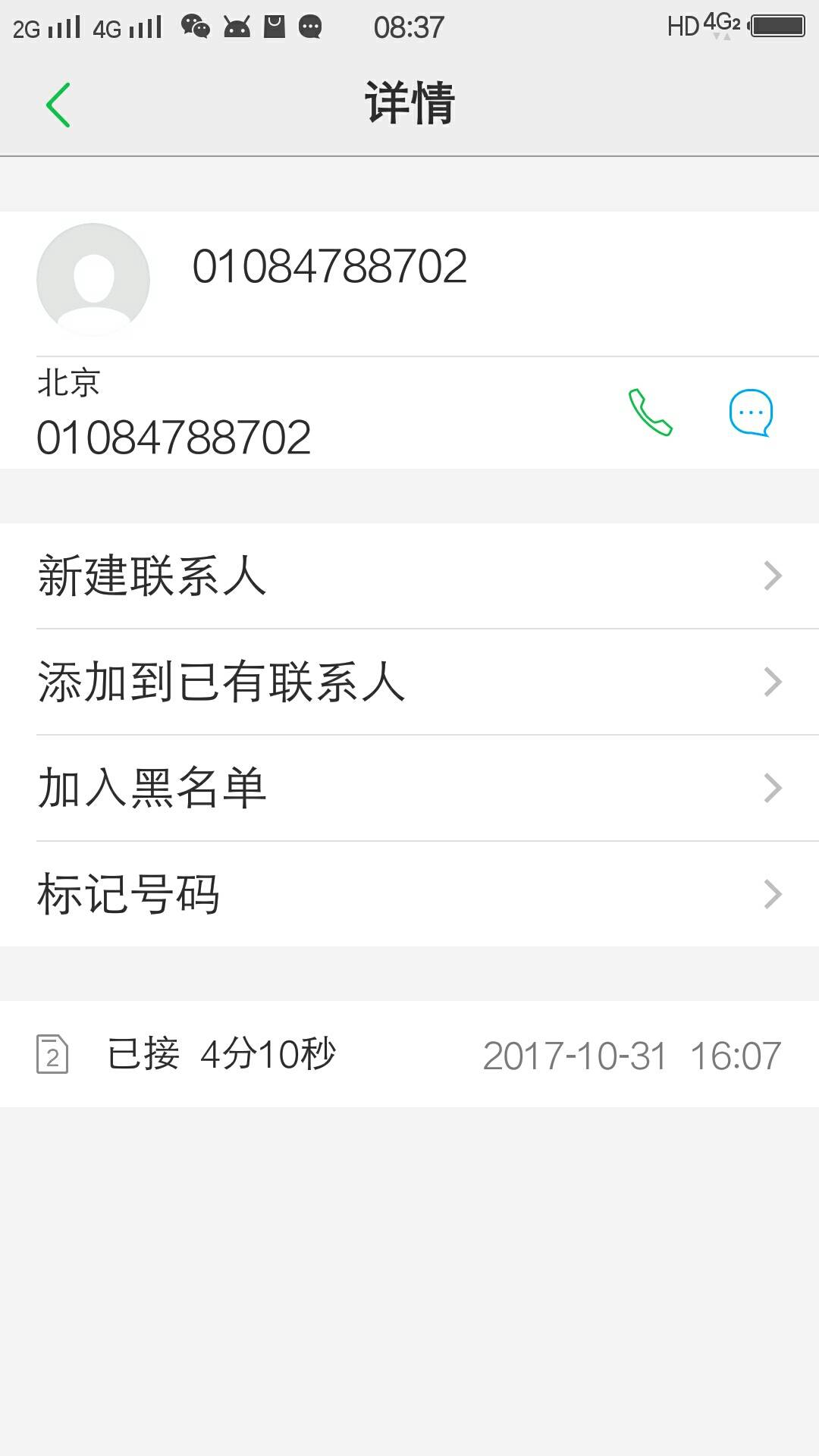Image resolution: width=819 pixels, height=1456 pixels.
Task: Select 添加到已有联系人
Action: coord(409,682)
